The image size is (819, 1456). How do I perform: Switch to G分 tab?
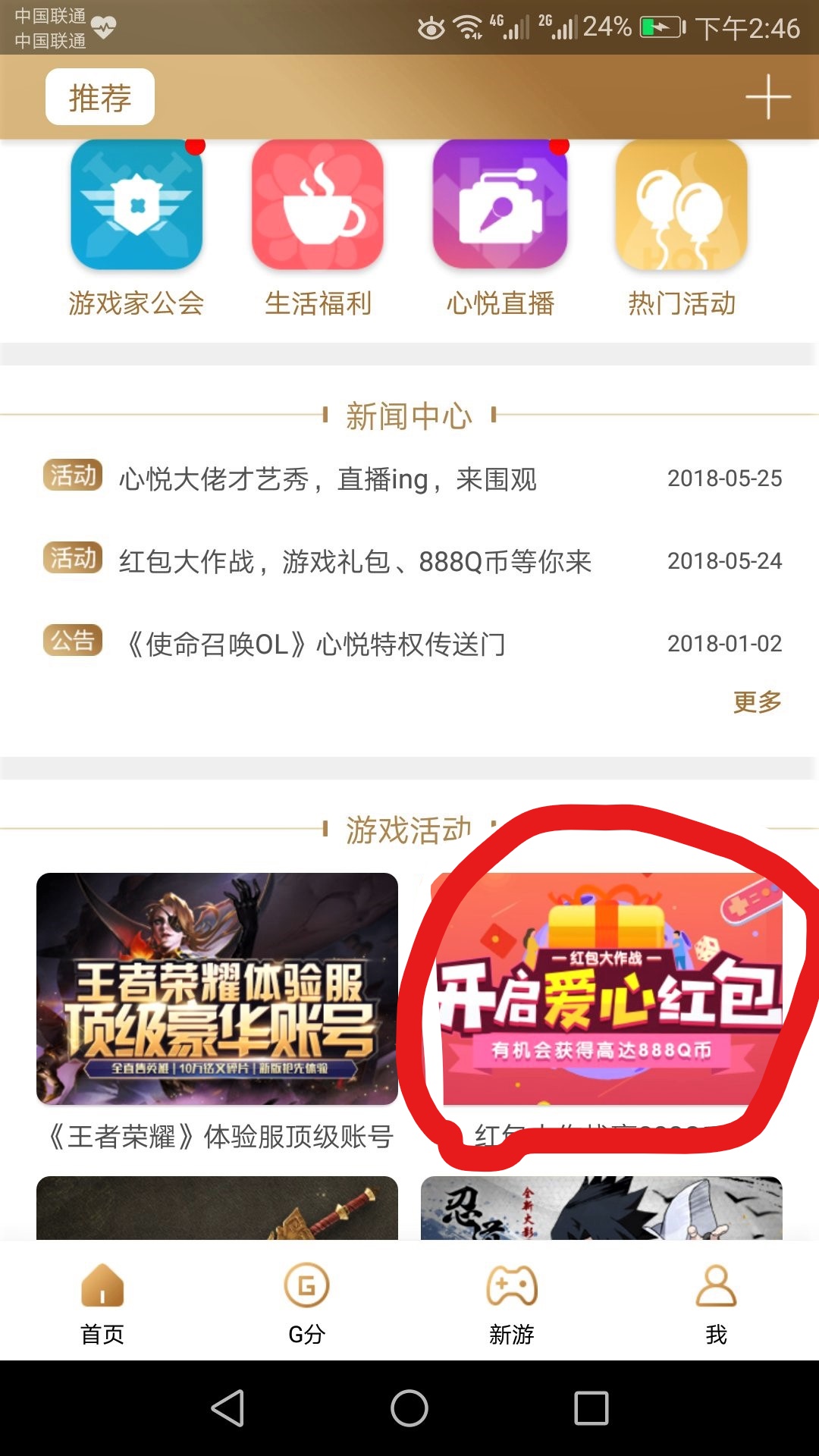[306, 1304]
